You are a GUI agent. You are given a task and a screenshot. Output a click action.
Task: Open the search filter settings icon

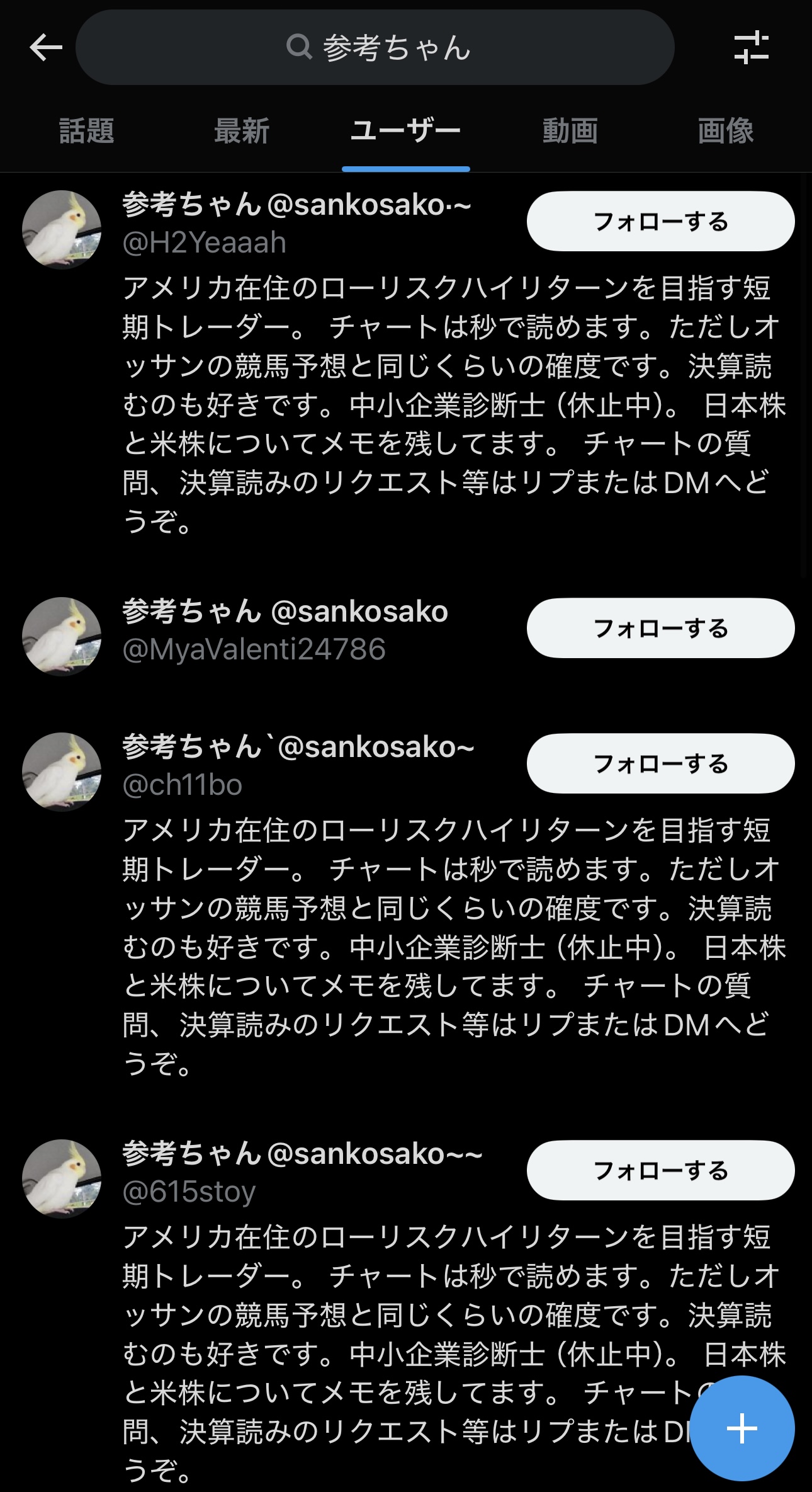point(751,48)
